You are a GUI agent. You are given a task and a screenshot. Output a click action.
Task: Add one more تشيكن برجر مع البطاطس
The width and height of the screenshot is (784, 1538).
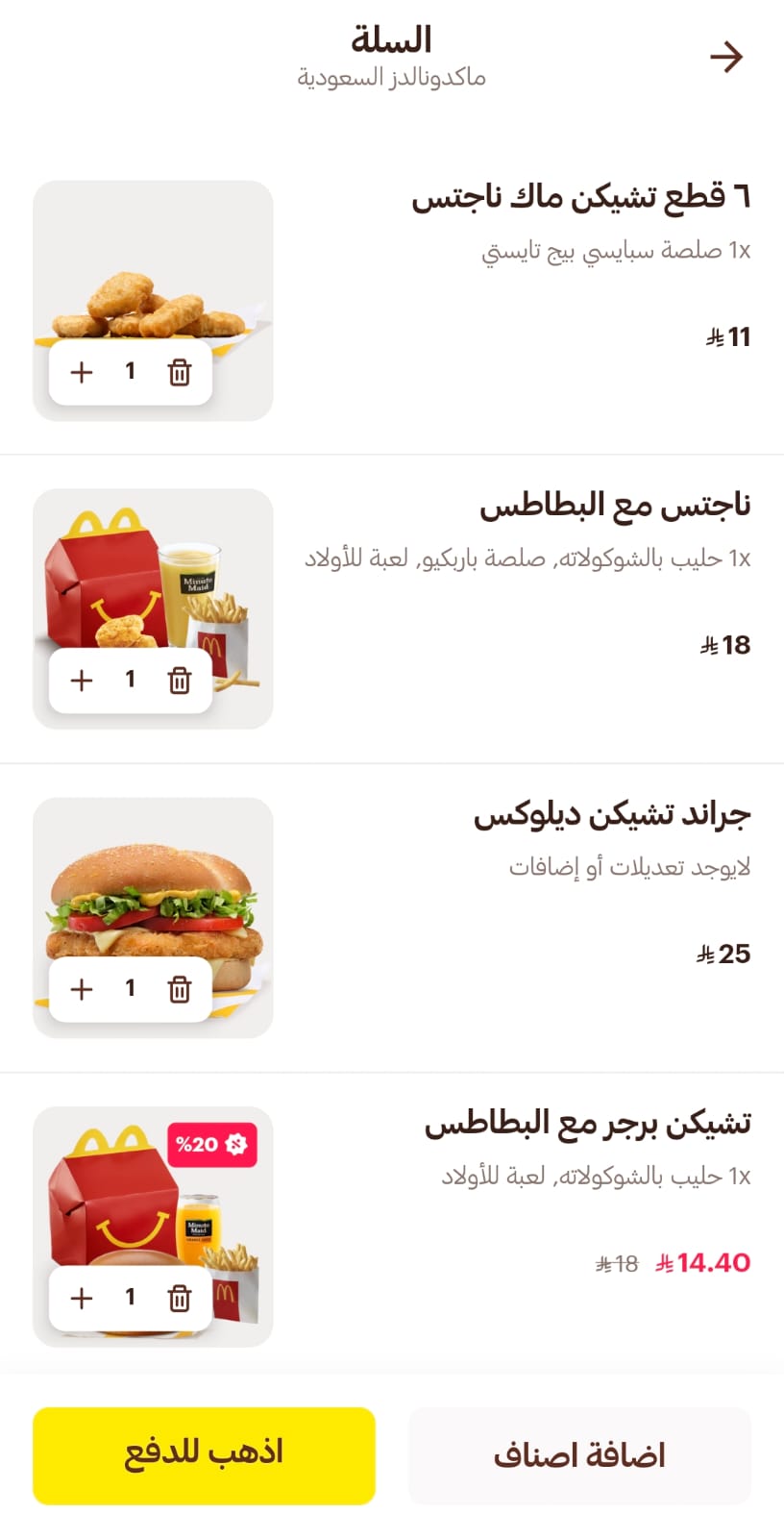(x=83, y=1298)
